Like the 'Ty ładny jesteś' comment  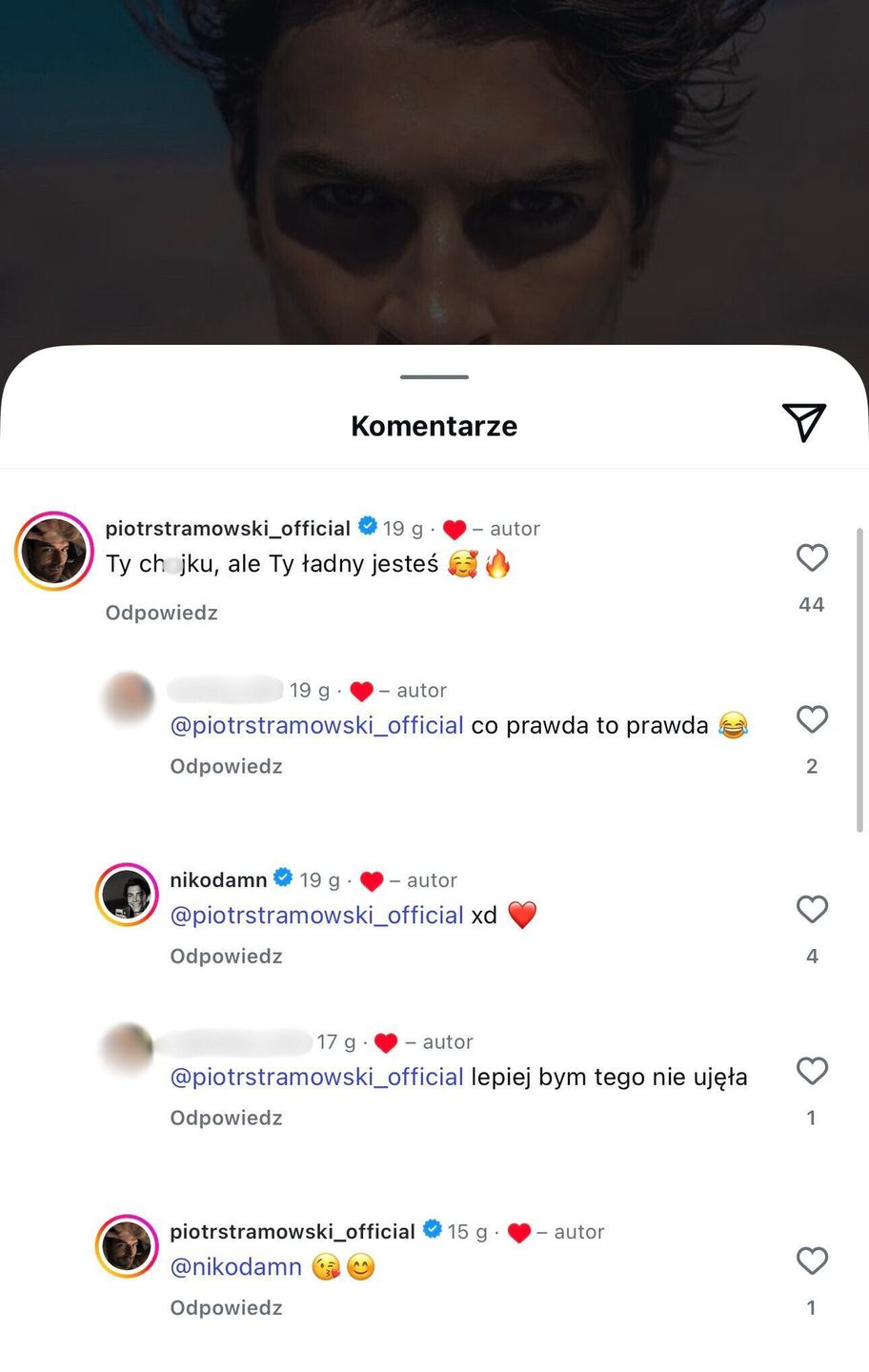click(x=812, y=557)
